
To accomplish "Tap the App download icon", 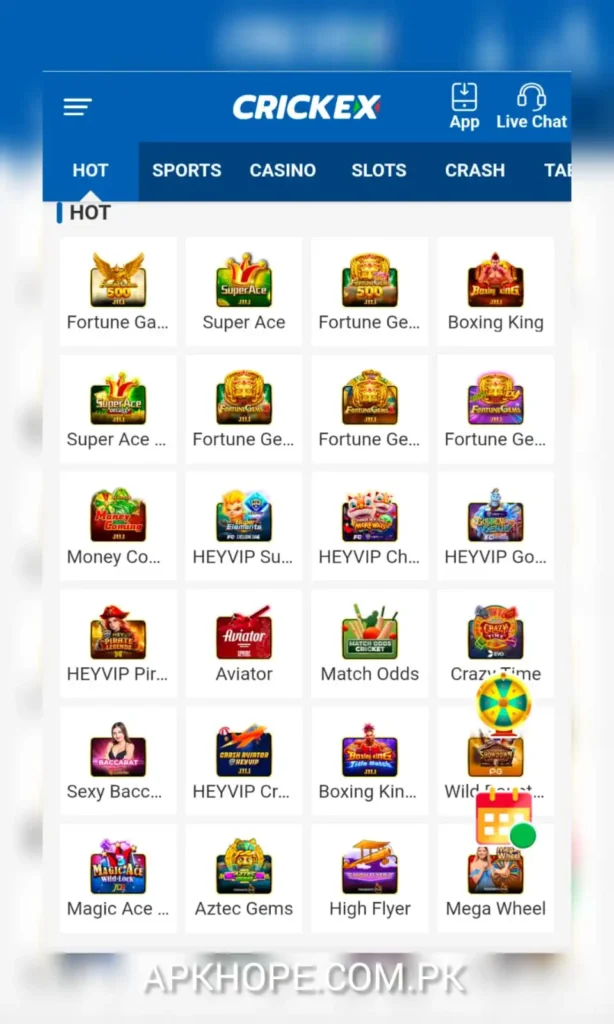I will click(464, 106).
